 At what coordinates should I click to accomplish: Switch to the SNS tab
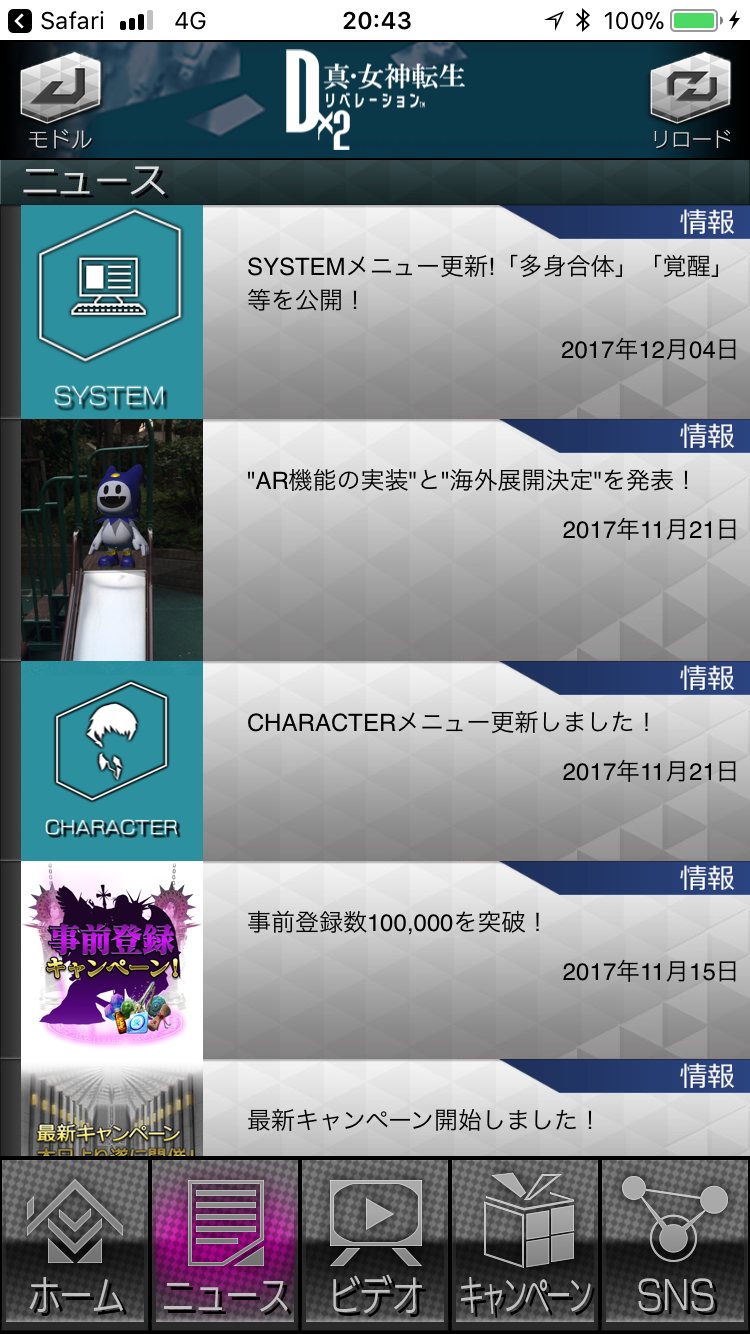click(x=675, y=1245)
